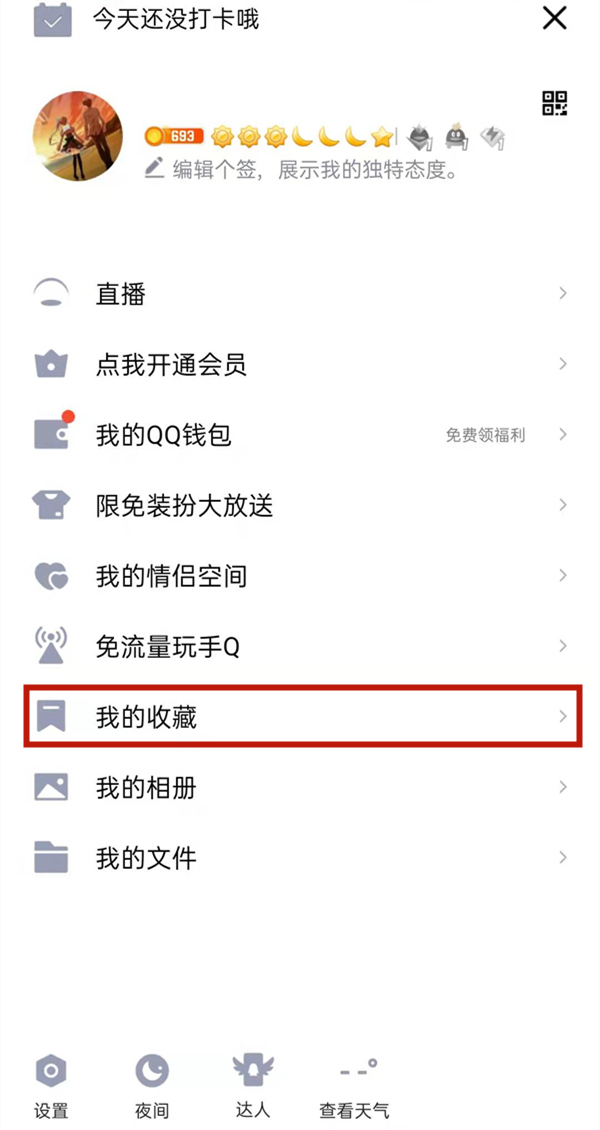
Task: Open 我的文件 files
Action: [300, 858]
